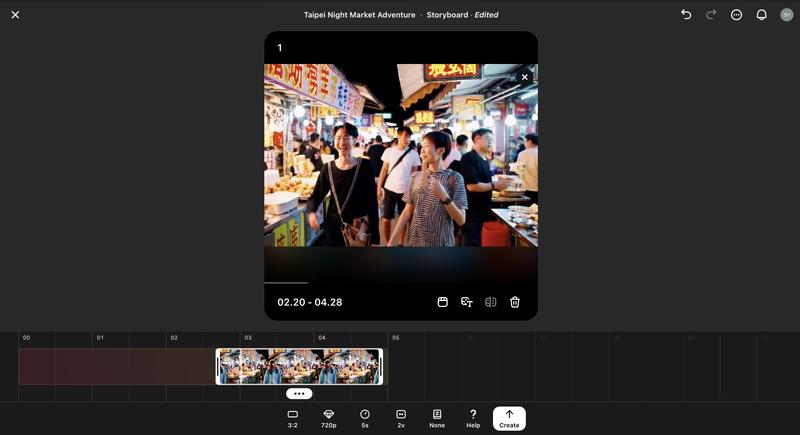Add a text caption to card
The width and height of the screenshot is (800, 435).
point(467,302)
